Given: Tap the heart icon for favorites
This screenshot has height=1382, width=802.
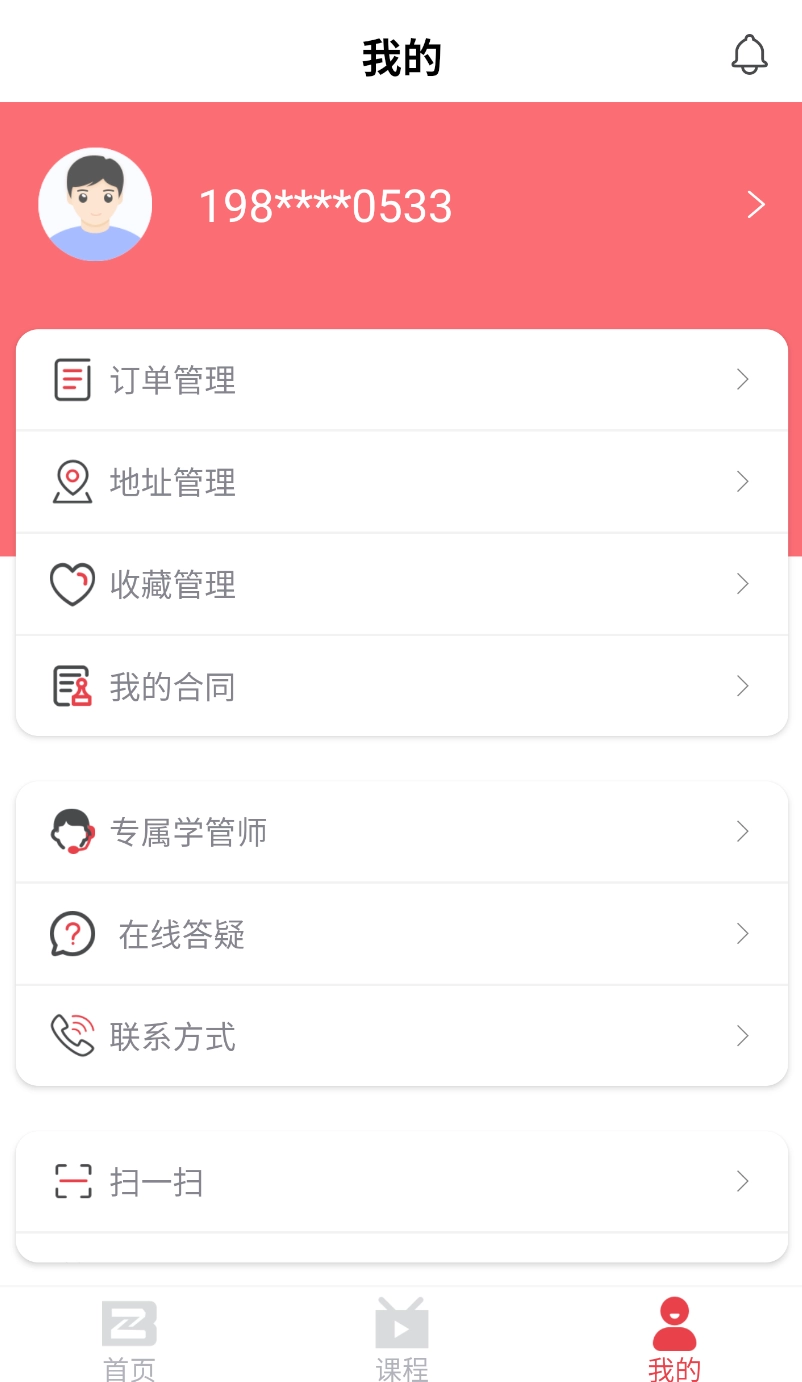Looking at the screenshot, I should point(72,583).
